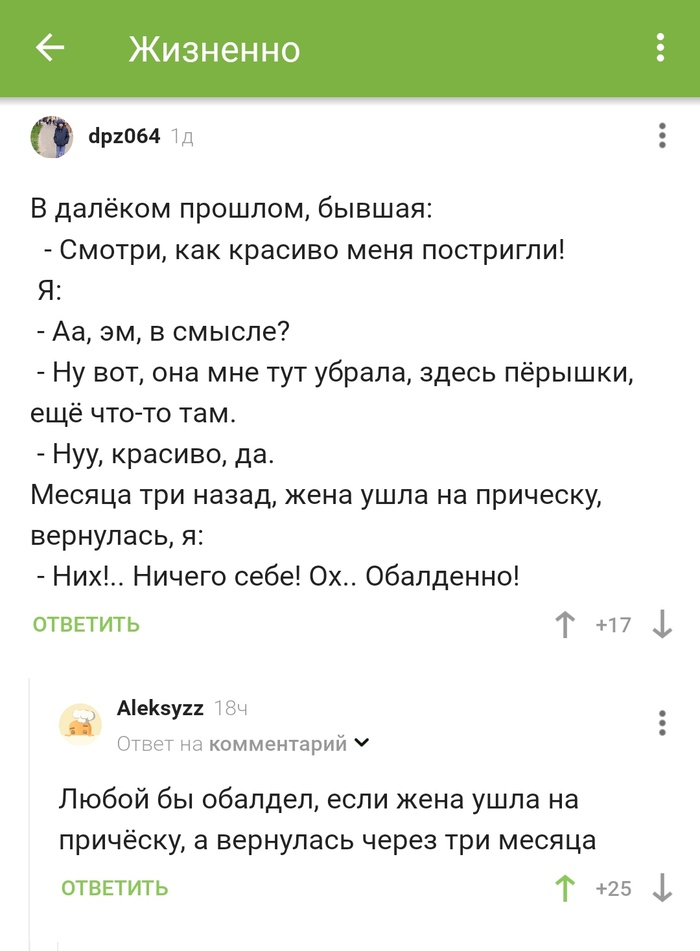The height and width of the screenshot is (951, 700).
Task: Upvote Aleksyzz's comment
Action: (566, 888)
